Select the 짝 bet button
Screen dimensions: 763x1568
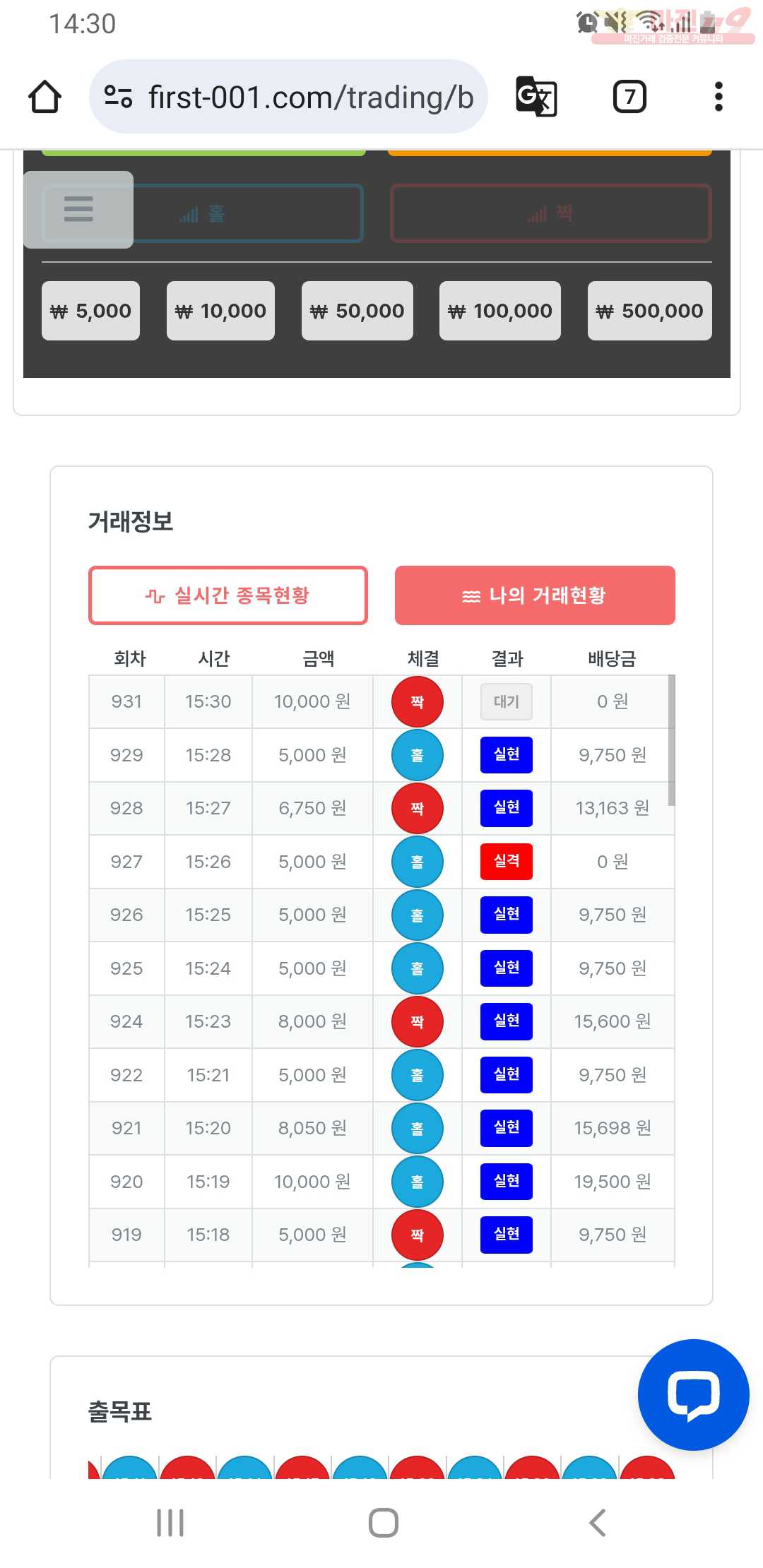(550, 213)
